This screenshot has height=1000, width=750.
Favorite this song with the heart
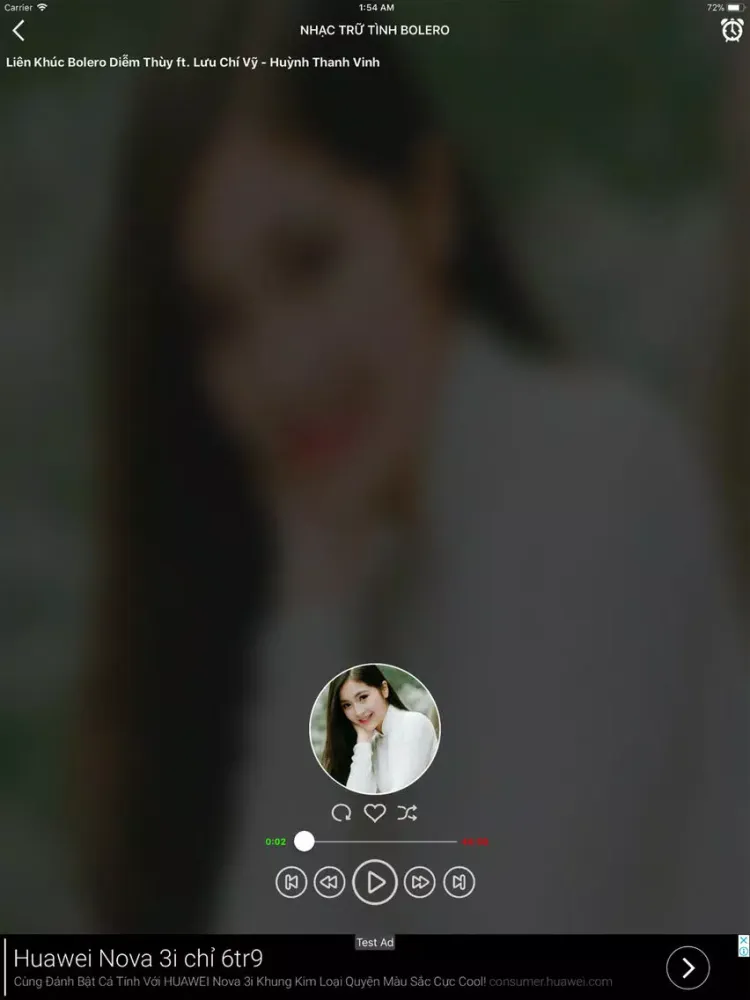pos(375,813)
